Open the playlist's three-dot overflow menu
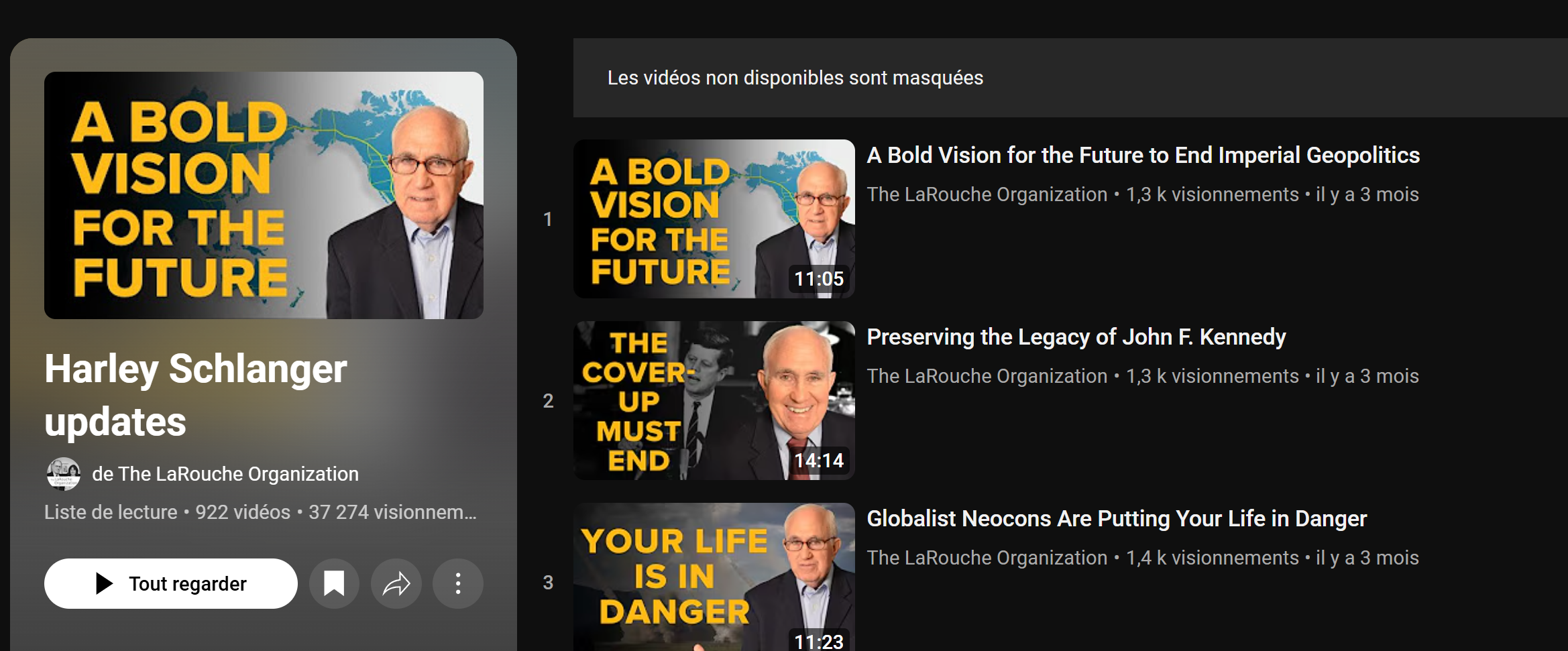This screenshot has height=651, width=1568. click(x=458, y=583)
